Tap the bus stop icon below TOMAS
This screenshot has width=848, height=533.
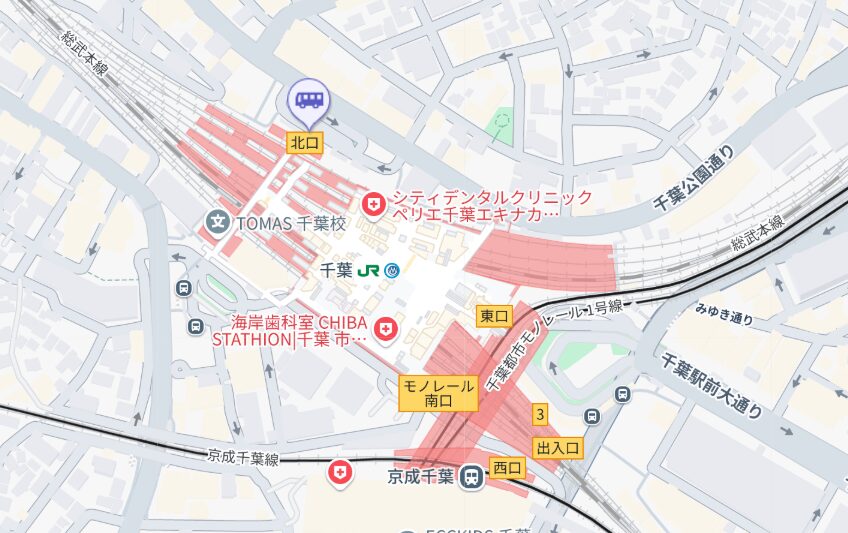(x=183, y=289)
